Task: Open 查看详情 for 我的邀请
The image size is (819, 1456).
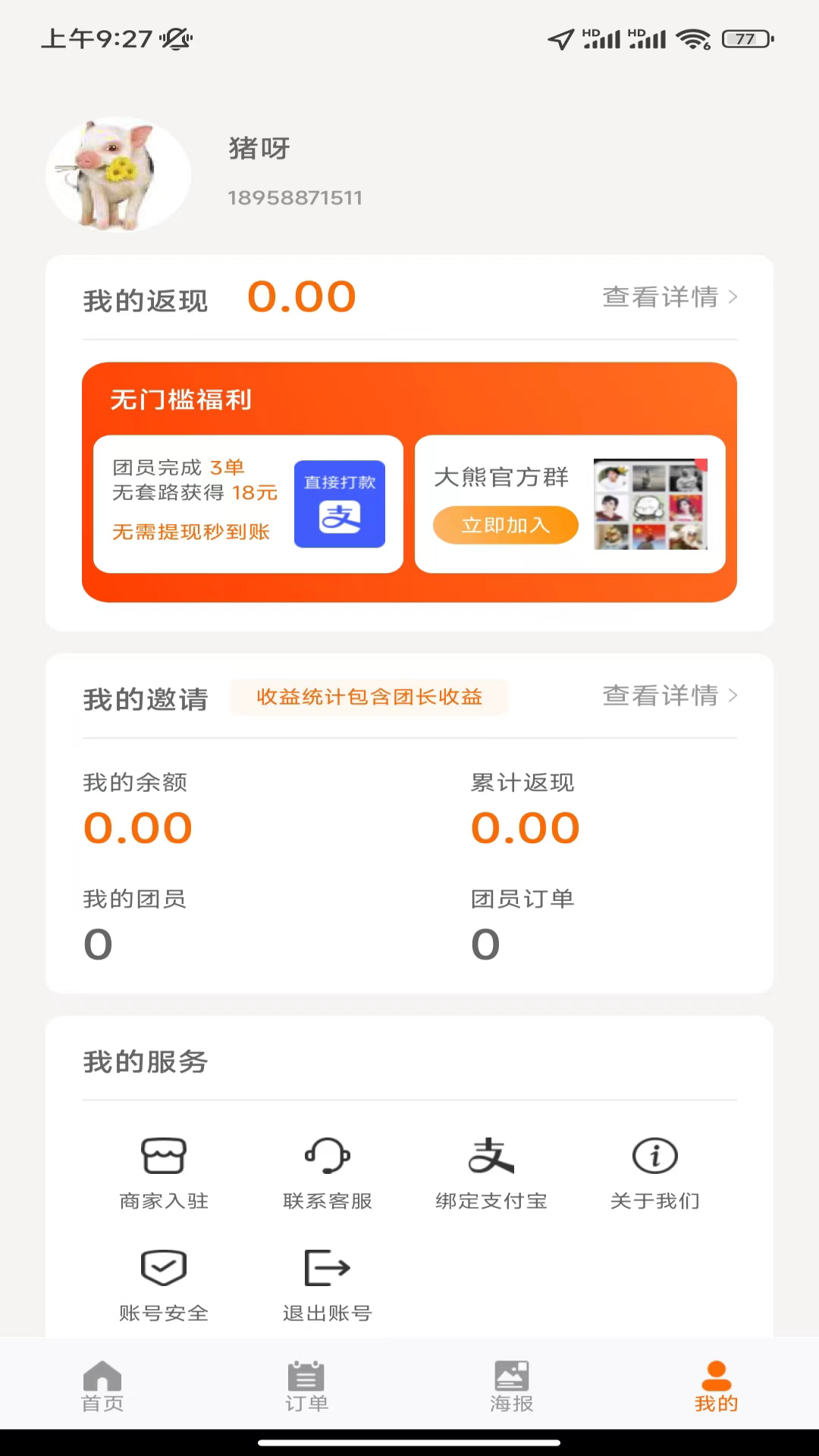Action: (660, 696)
